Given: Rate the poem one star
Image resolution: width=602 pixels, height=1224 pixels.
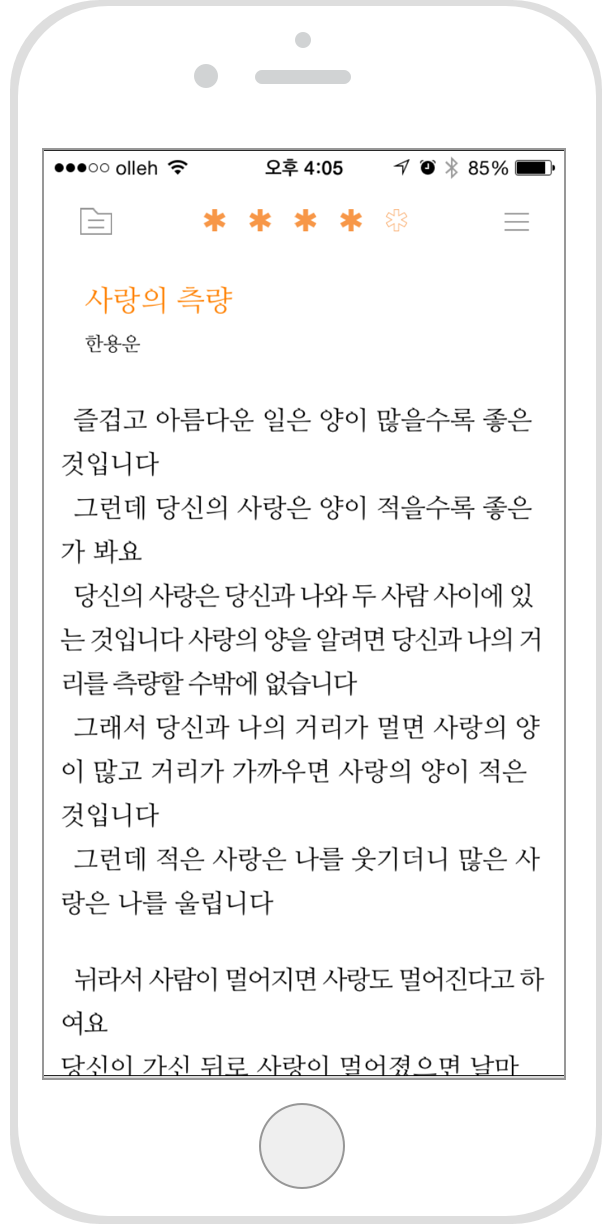Looking at the screenshot, I should tap(214, 221).
